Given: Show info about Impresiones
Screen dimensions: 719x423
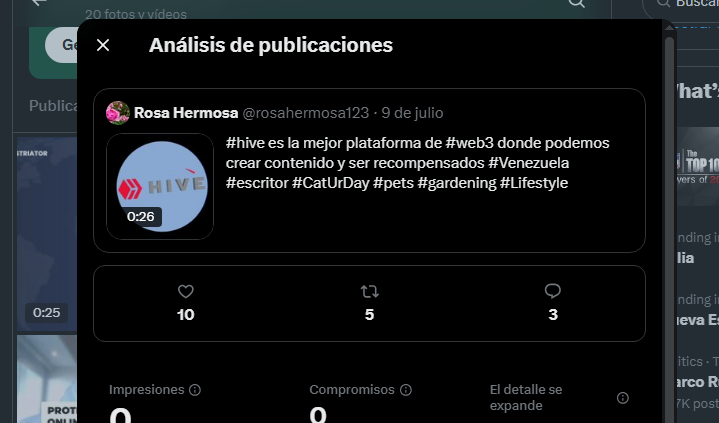Looking at the screenshot, I should [195, 390].
